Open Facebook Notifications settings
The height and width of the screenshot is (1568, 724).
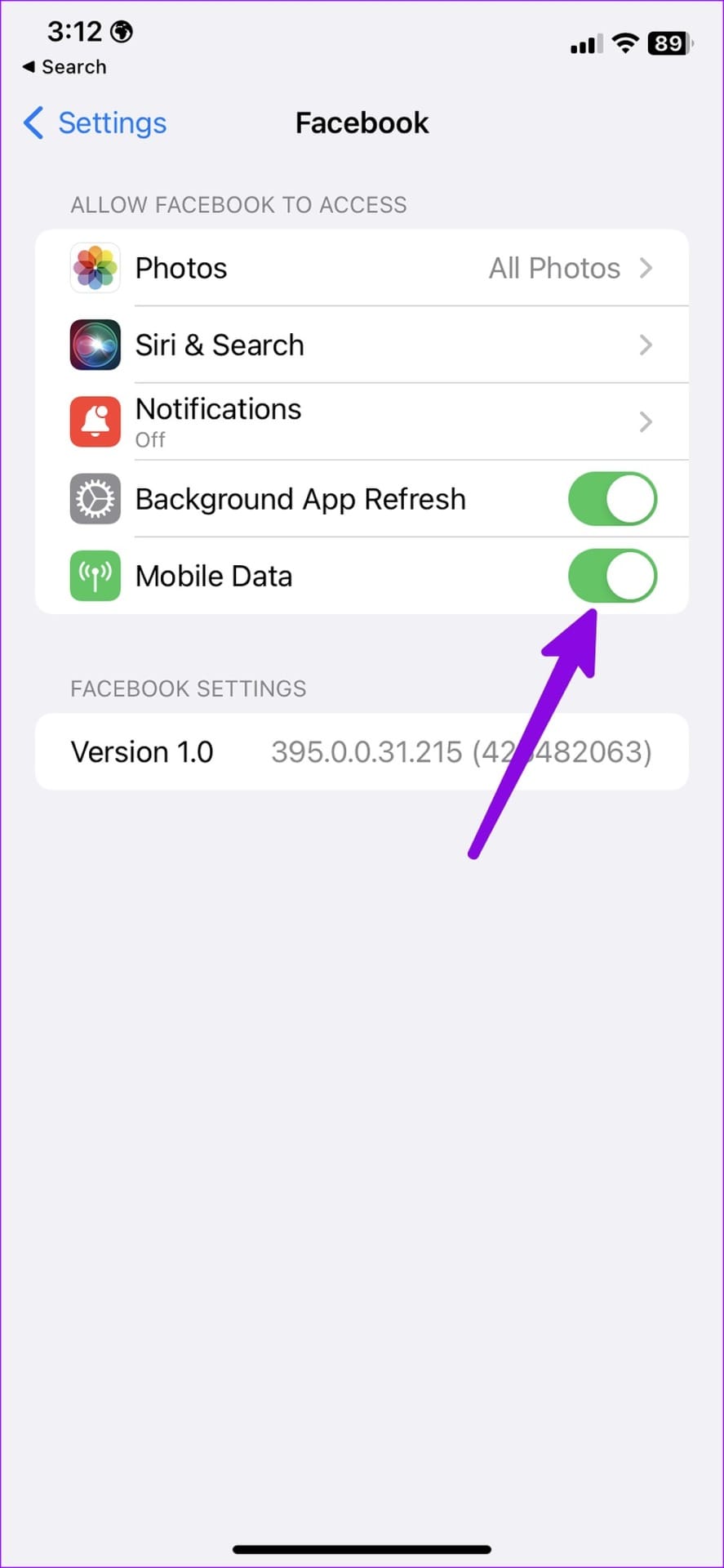tap(362, 421)
